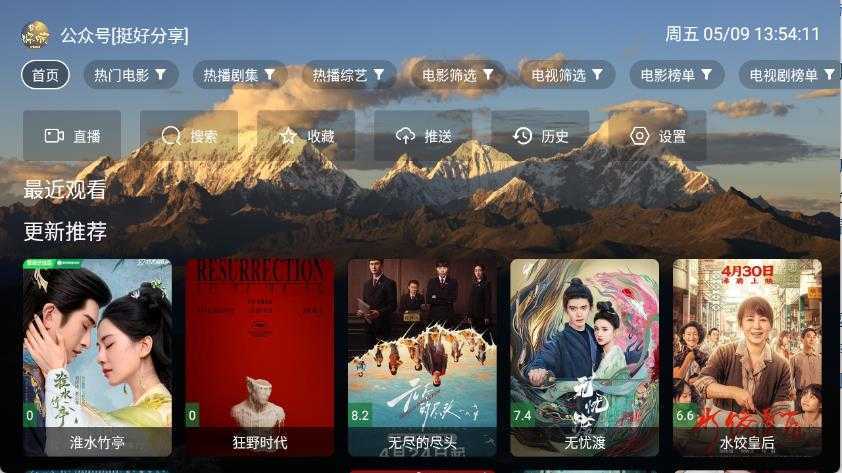Screen dimensions: 842x473
Task: Select the 首页 tab
Action: coord(45,75)
